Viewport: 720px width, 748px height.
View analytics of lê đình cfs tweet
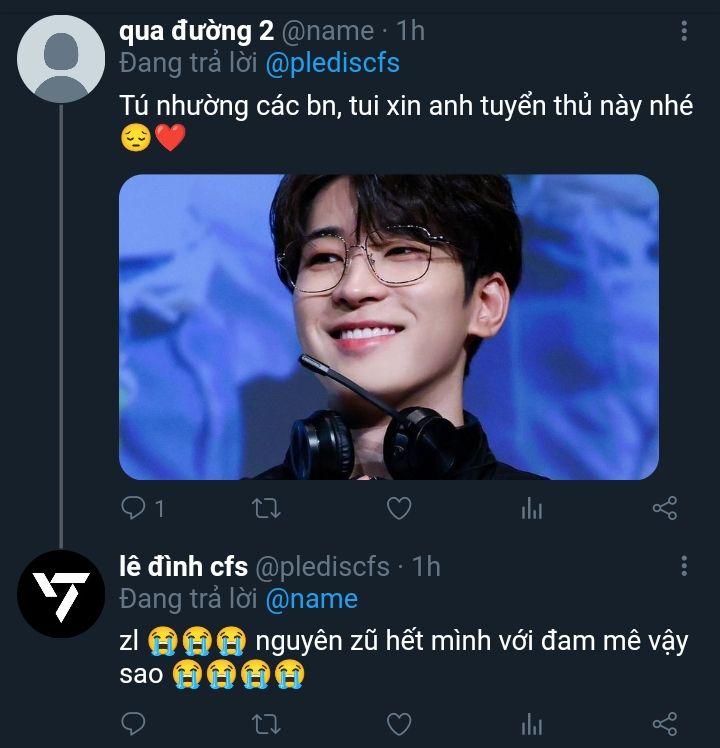point(532,723)
